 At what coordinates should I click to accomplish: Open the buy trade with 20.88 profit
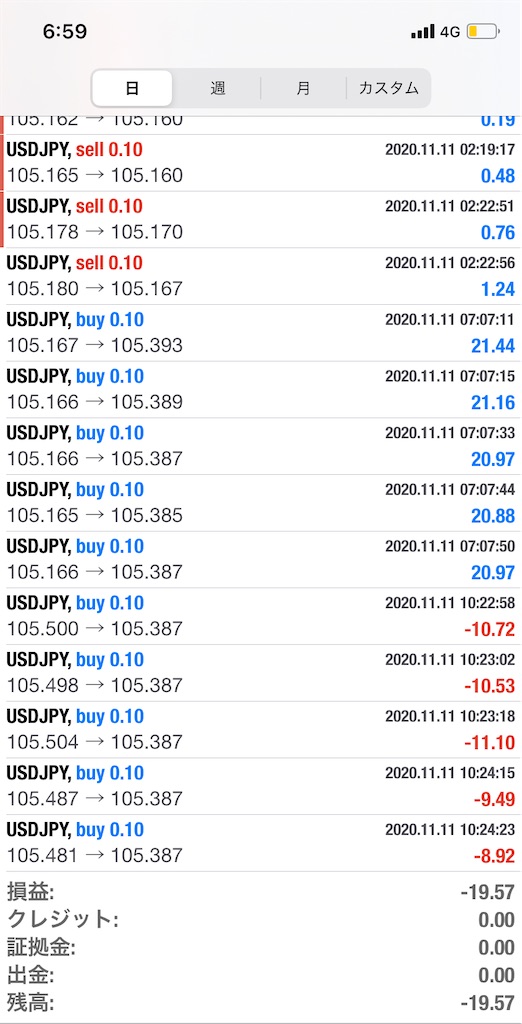point(261,504)
